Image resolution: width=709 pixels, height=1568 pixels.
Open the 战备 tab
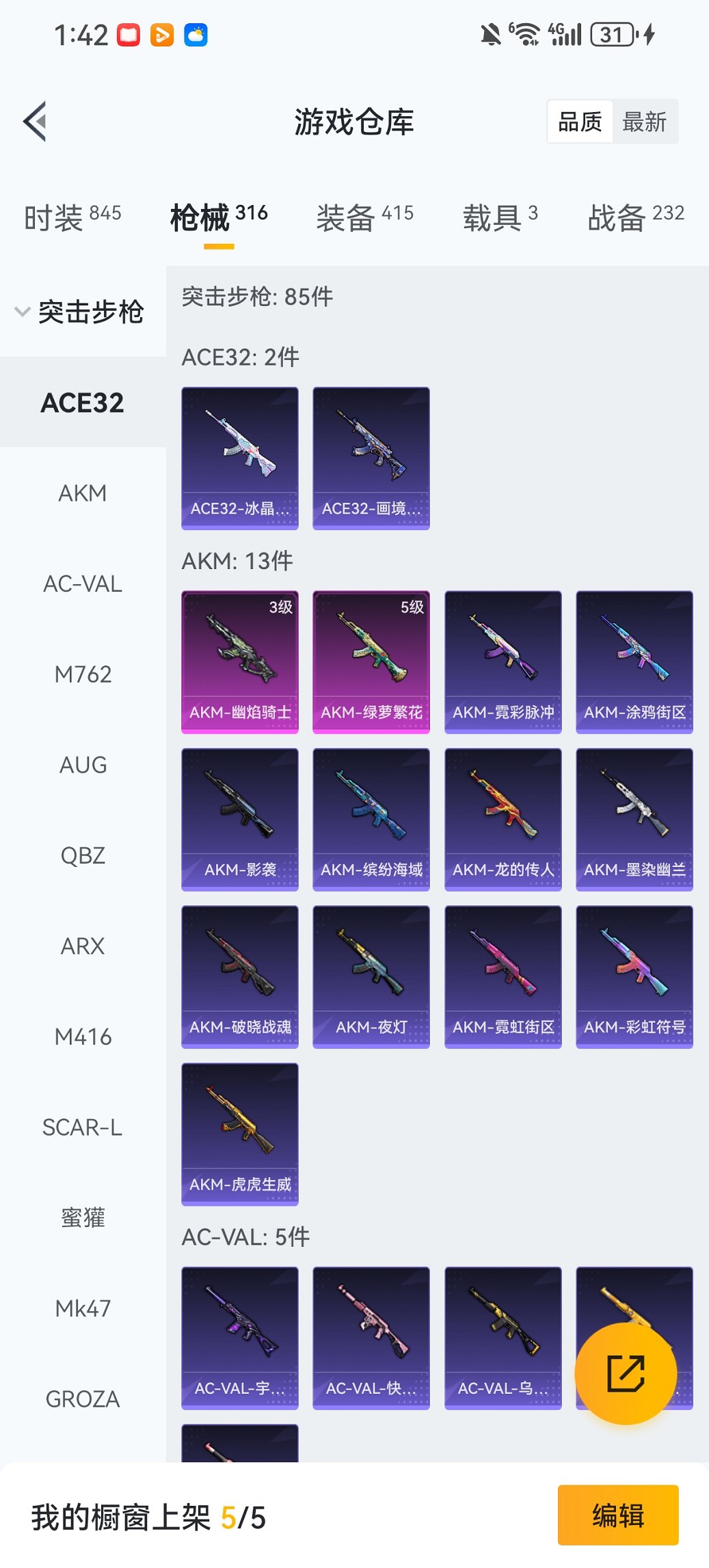635,217
